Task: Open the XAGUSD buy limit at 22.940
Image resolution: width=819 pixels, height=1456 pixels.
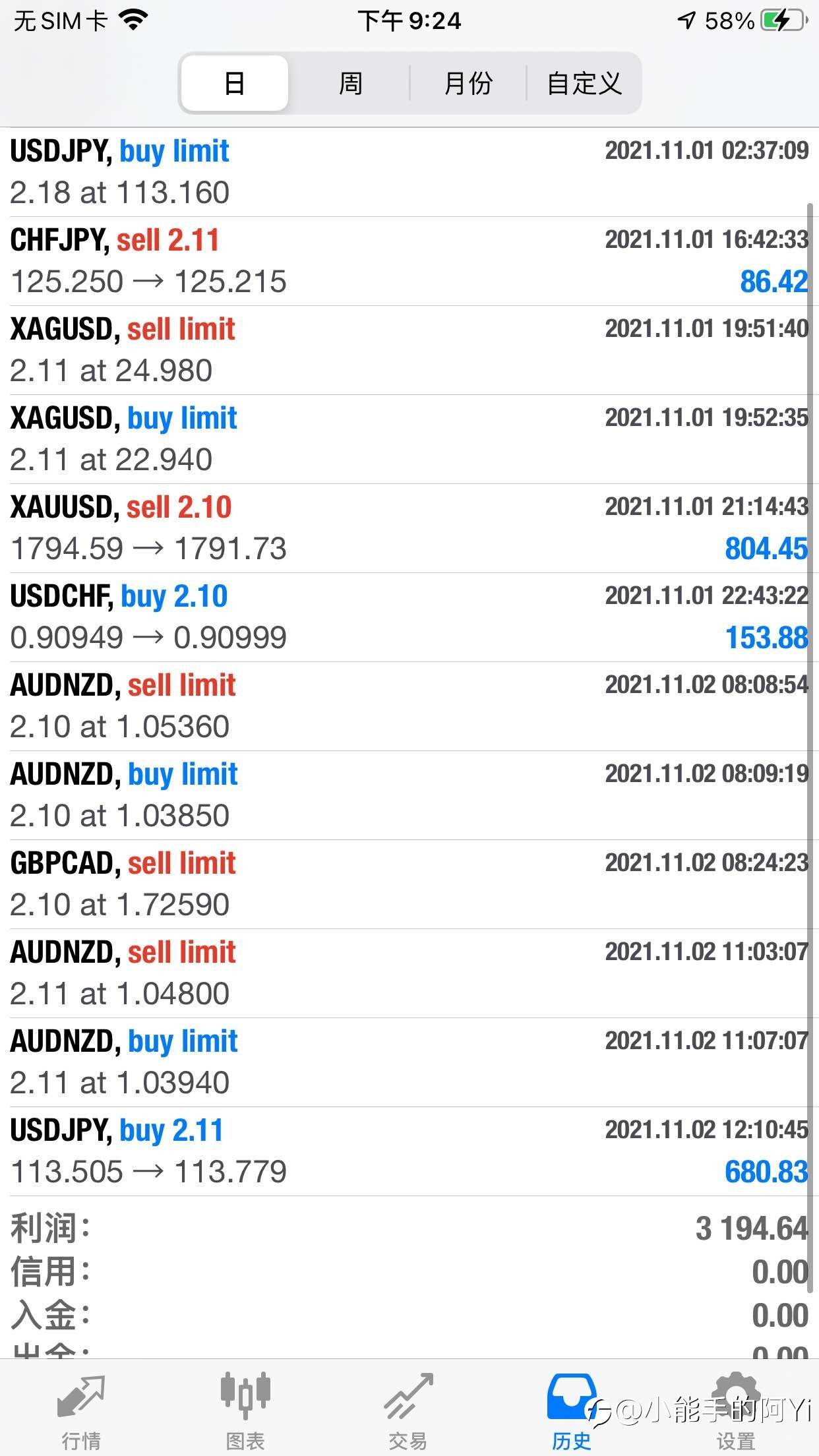Action: tap(409, 439)
